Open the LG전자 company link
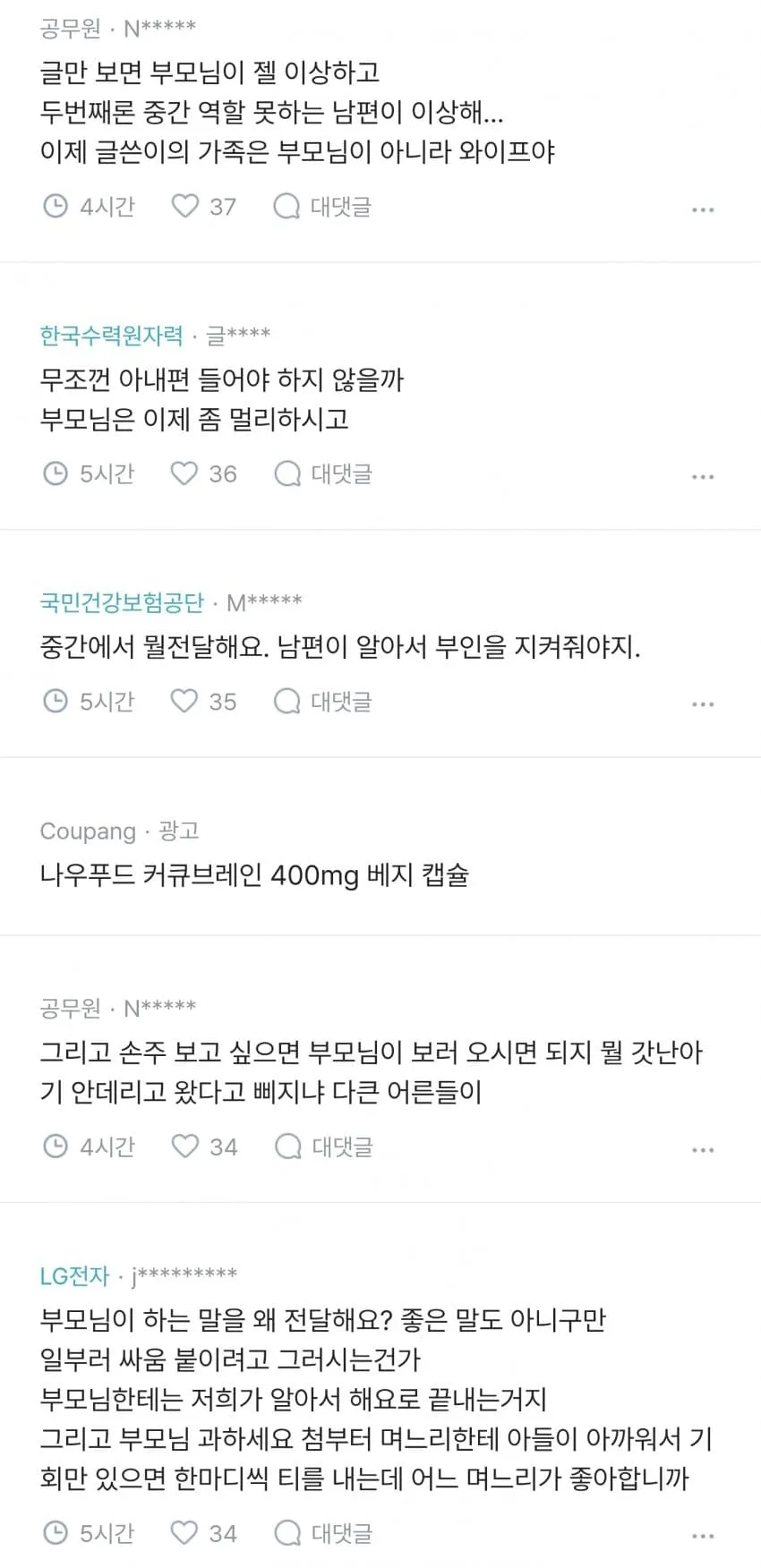The image size is (761, 1568). pos(74,1275)
